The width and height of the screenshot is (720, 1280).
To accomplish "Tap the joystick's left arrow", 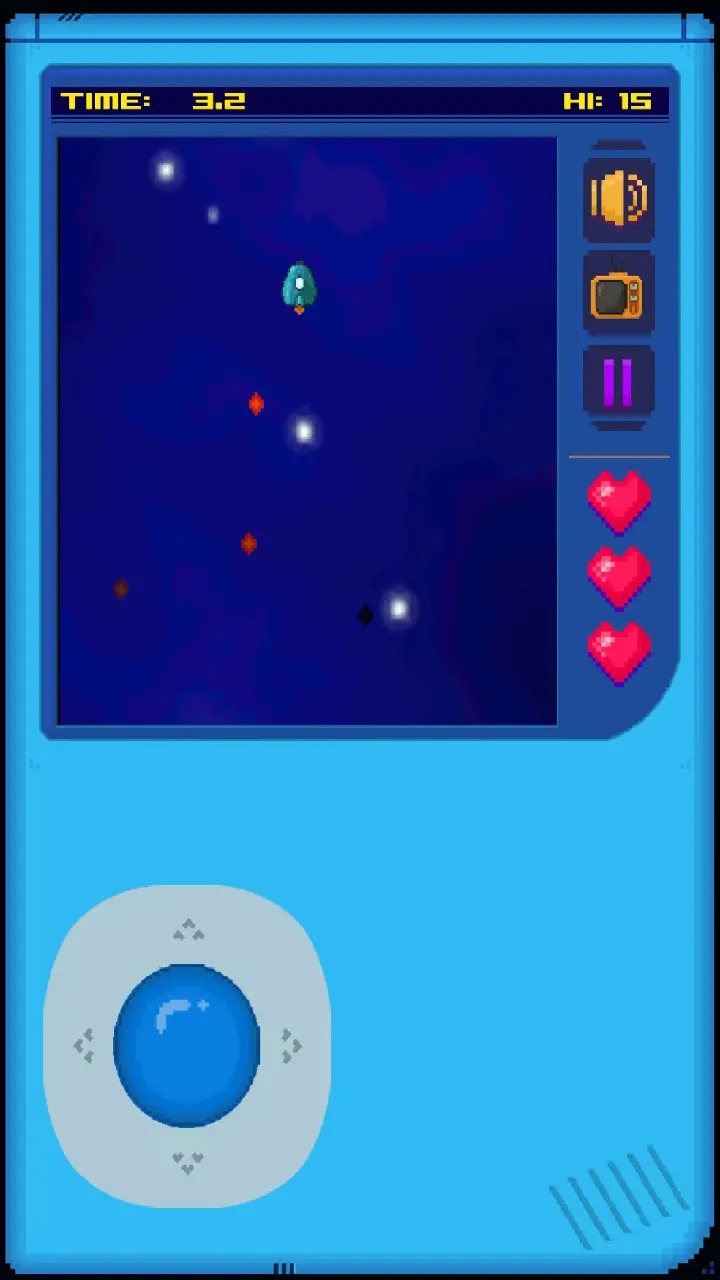I will (84, 1046).
